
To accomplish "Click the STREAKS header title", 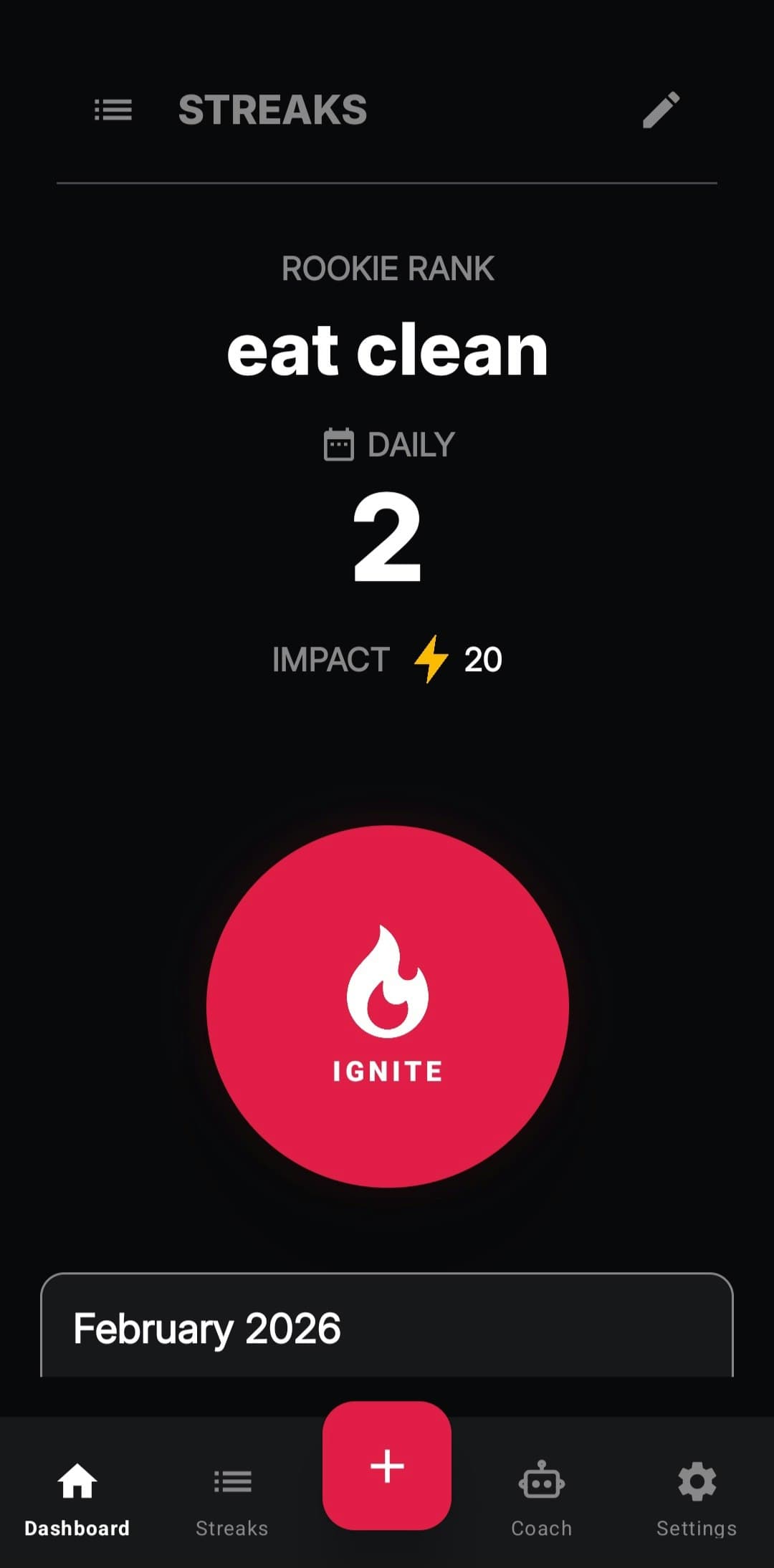I will [x=272, y=110].
